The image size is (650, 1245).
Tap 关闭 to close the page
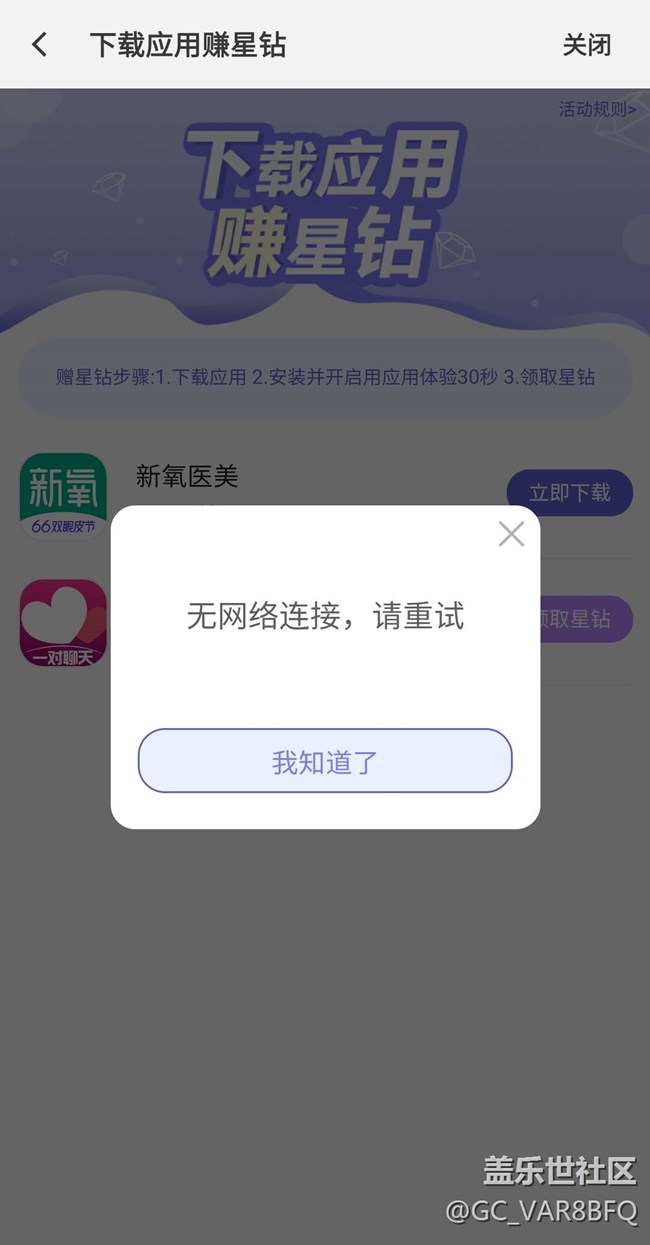click(586, 45)
